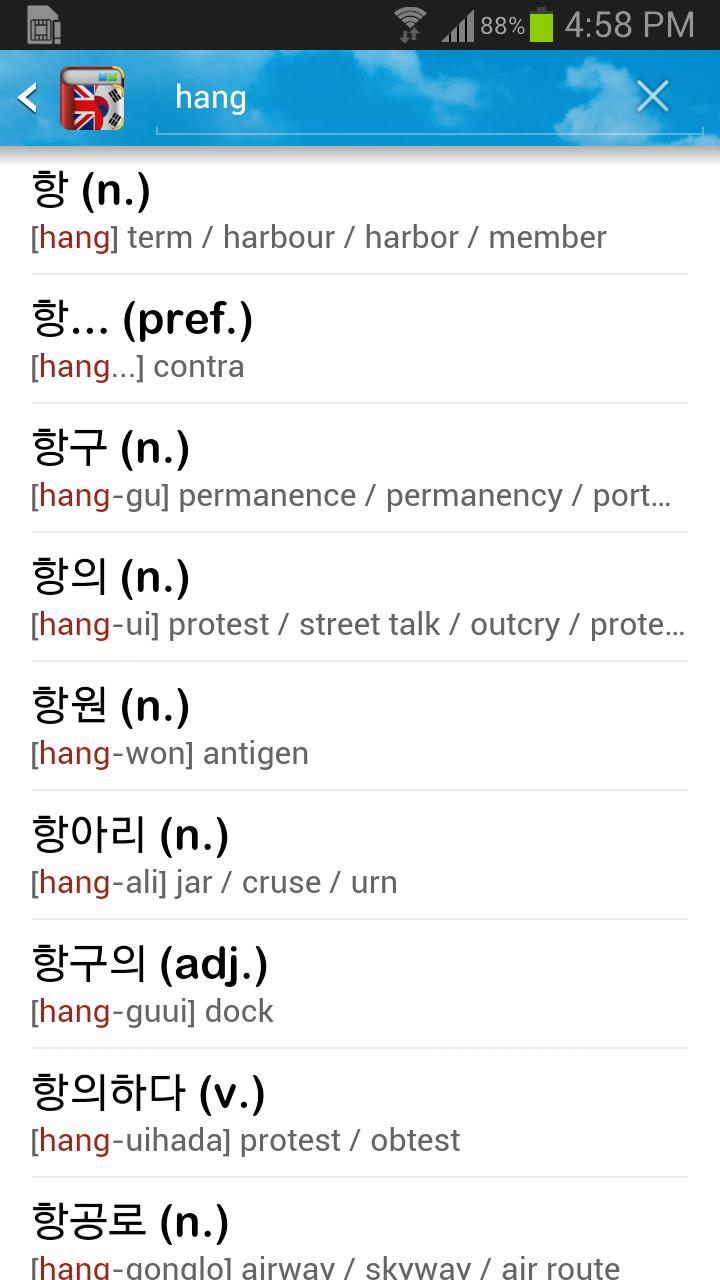The image size is (720, 1280).
Task: Open the entry 항아리 (n.) jar / cruse
Action: [359, 856]
